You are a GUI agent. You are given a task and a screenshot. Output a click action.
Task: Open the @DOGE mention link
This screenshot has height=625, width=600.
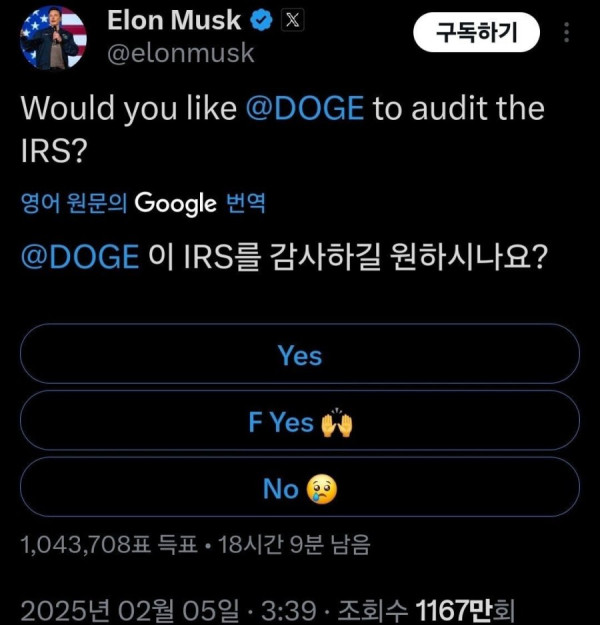(305, 108)
